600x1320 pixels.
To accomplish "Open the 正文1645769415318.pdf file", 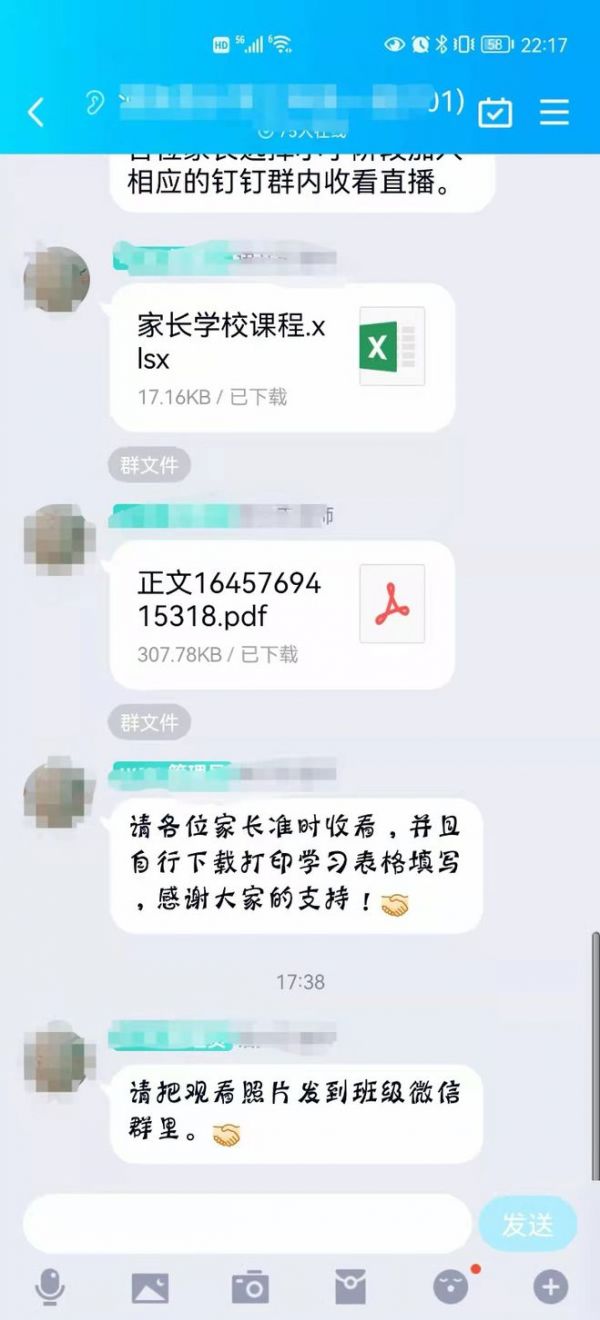I will [281, 614].
